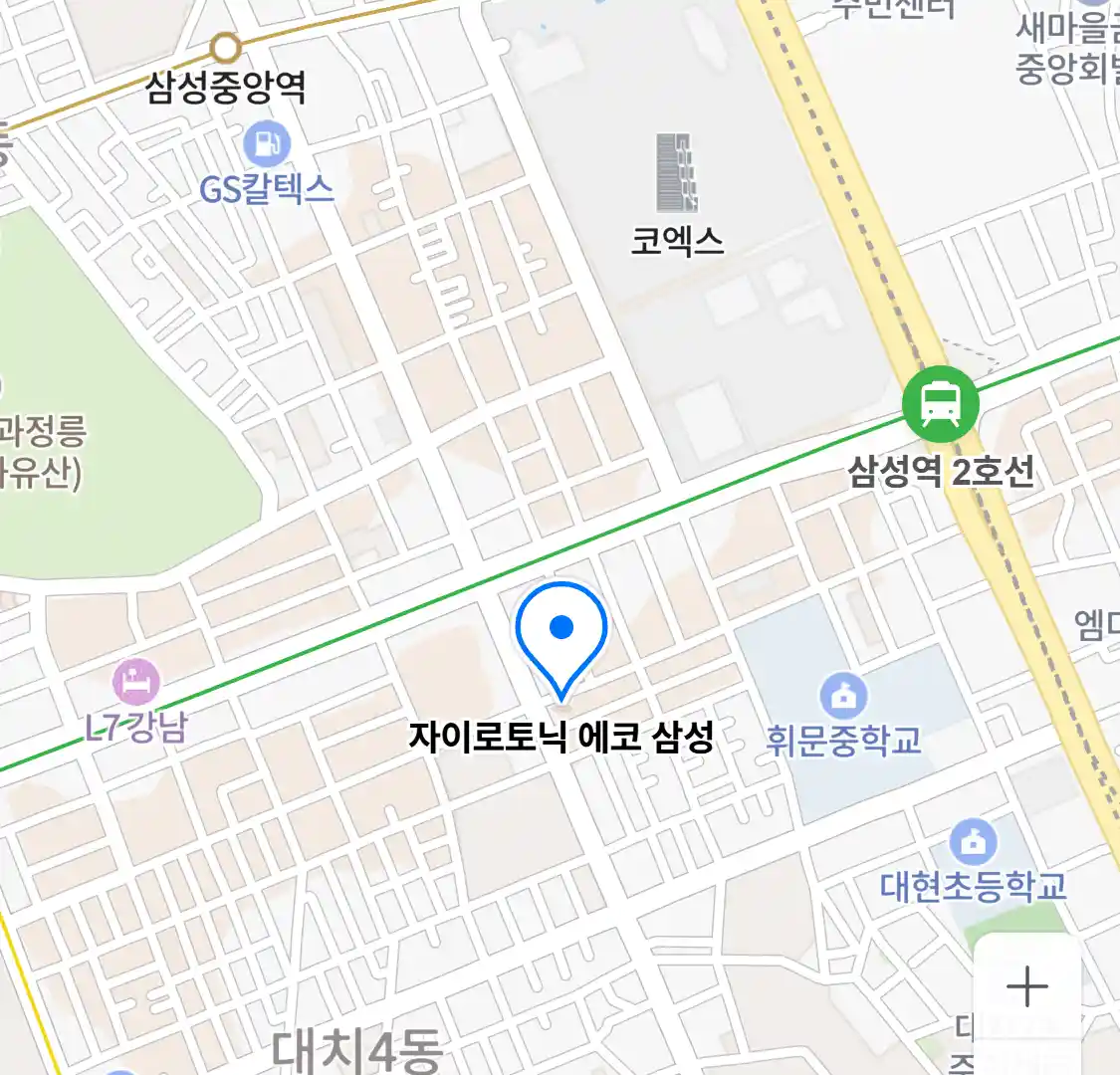Open the 대현초등학교 school marker

[x=973, y=843]
